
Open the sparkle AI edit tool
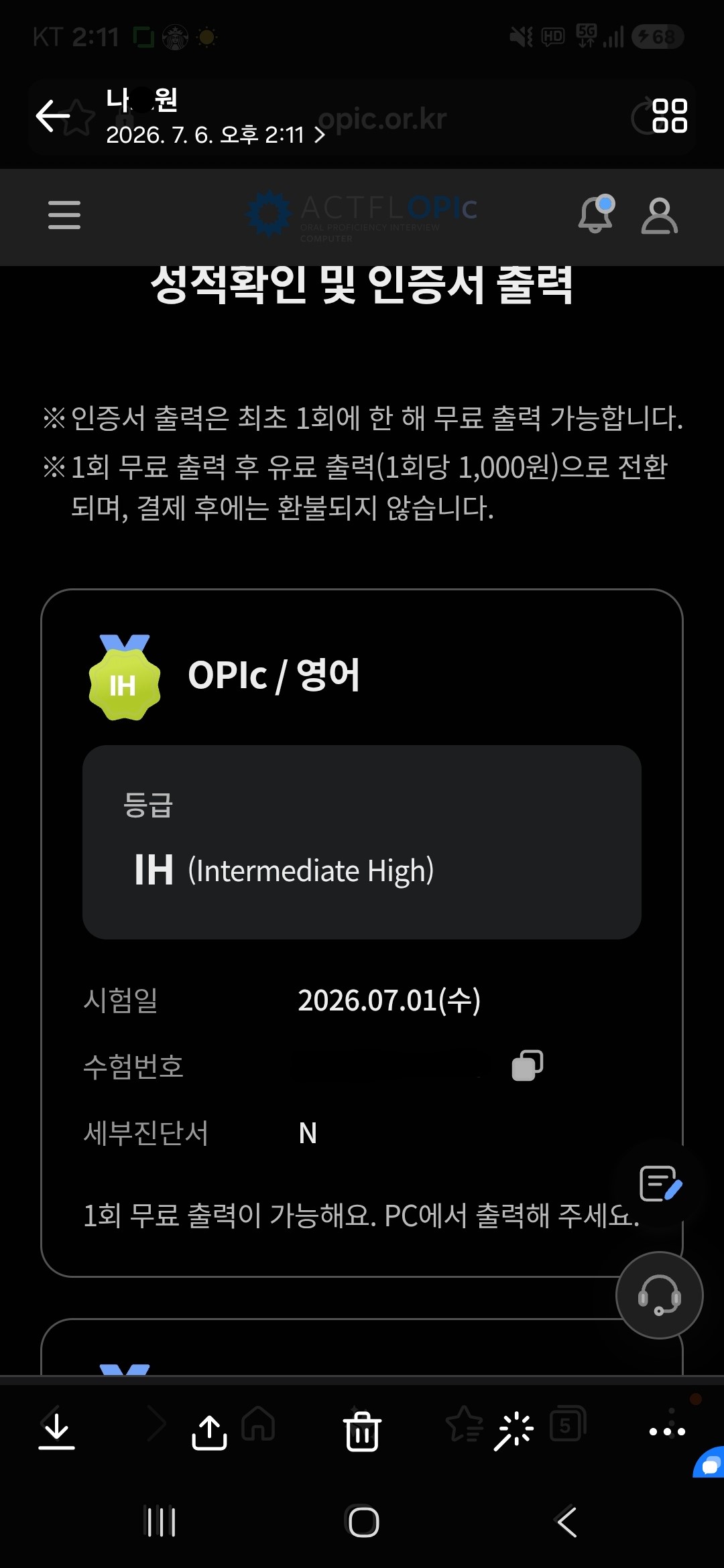point(514,1431)
